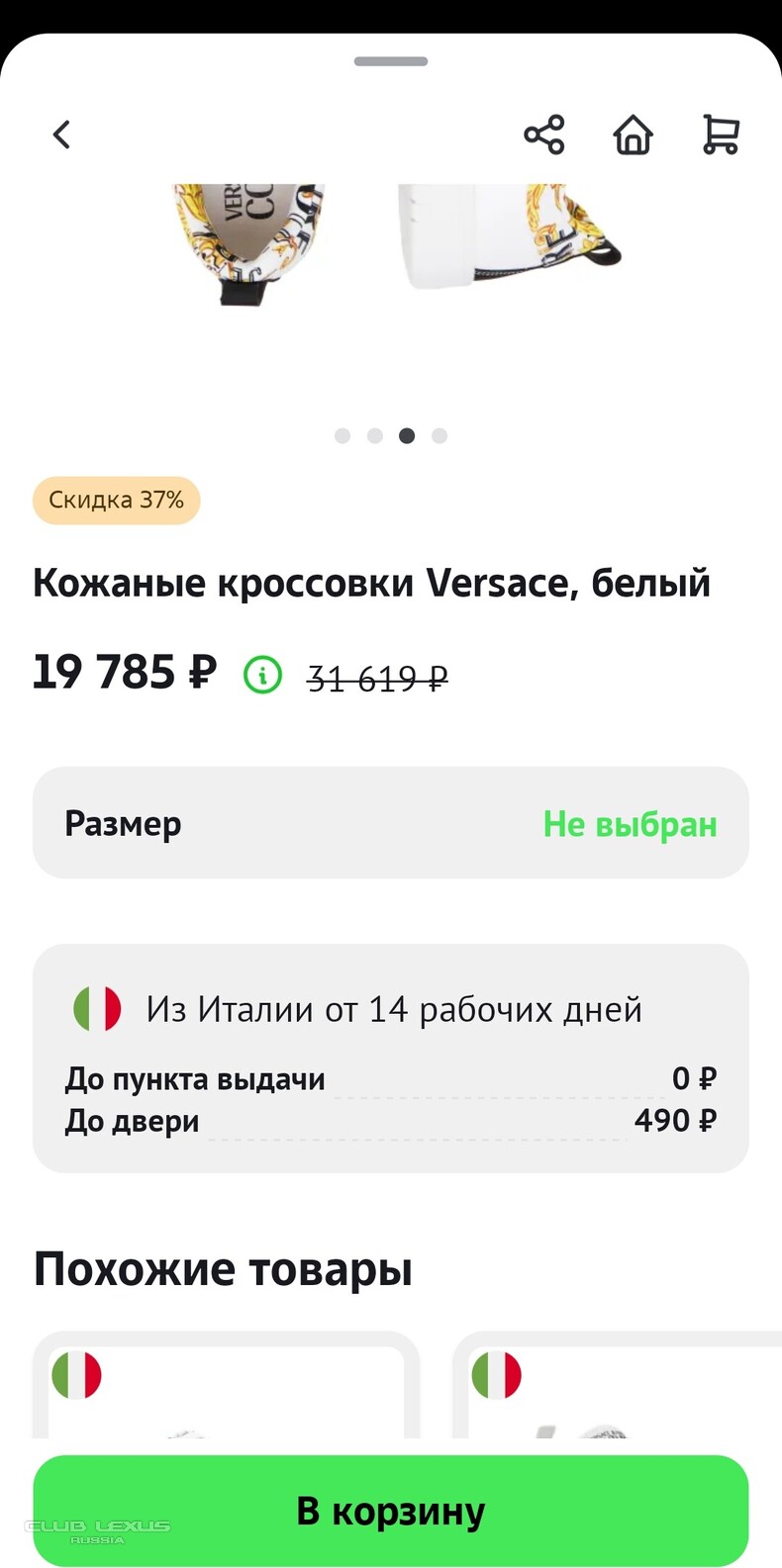This screenshot has width=782, height=1568.
Task: Tap the share icon
Action: click(x=544, y=135)
